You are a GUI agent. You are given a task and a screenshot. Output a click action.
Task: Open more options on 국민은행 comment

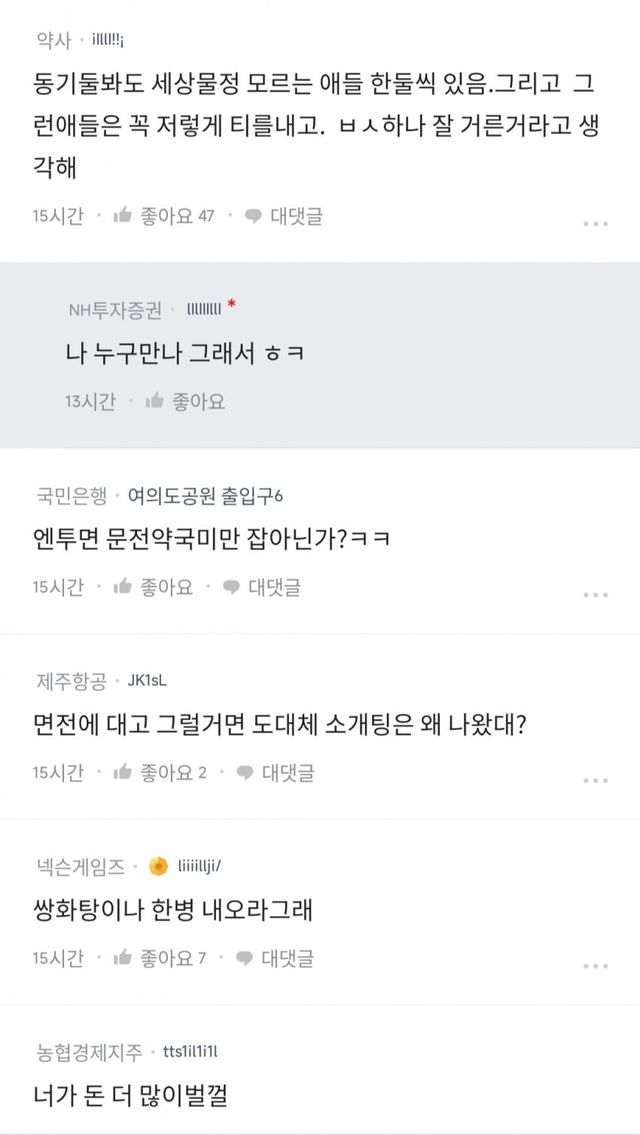tap(595, 594)
